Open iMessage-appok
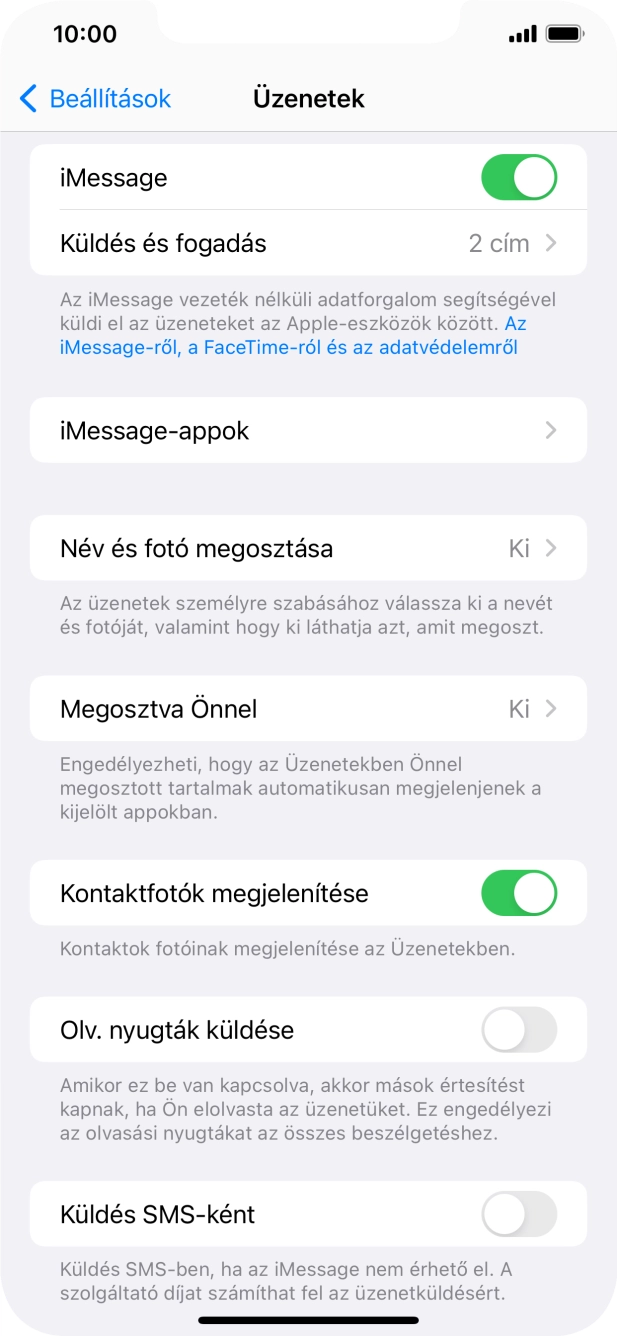Viewport: 617px width, 1336px height. pos(308,431)
